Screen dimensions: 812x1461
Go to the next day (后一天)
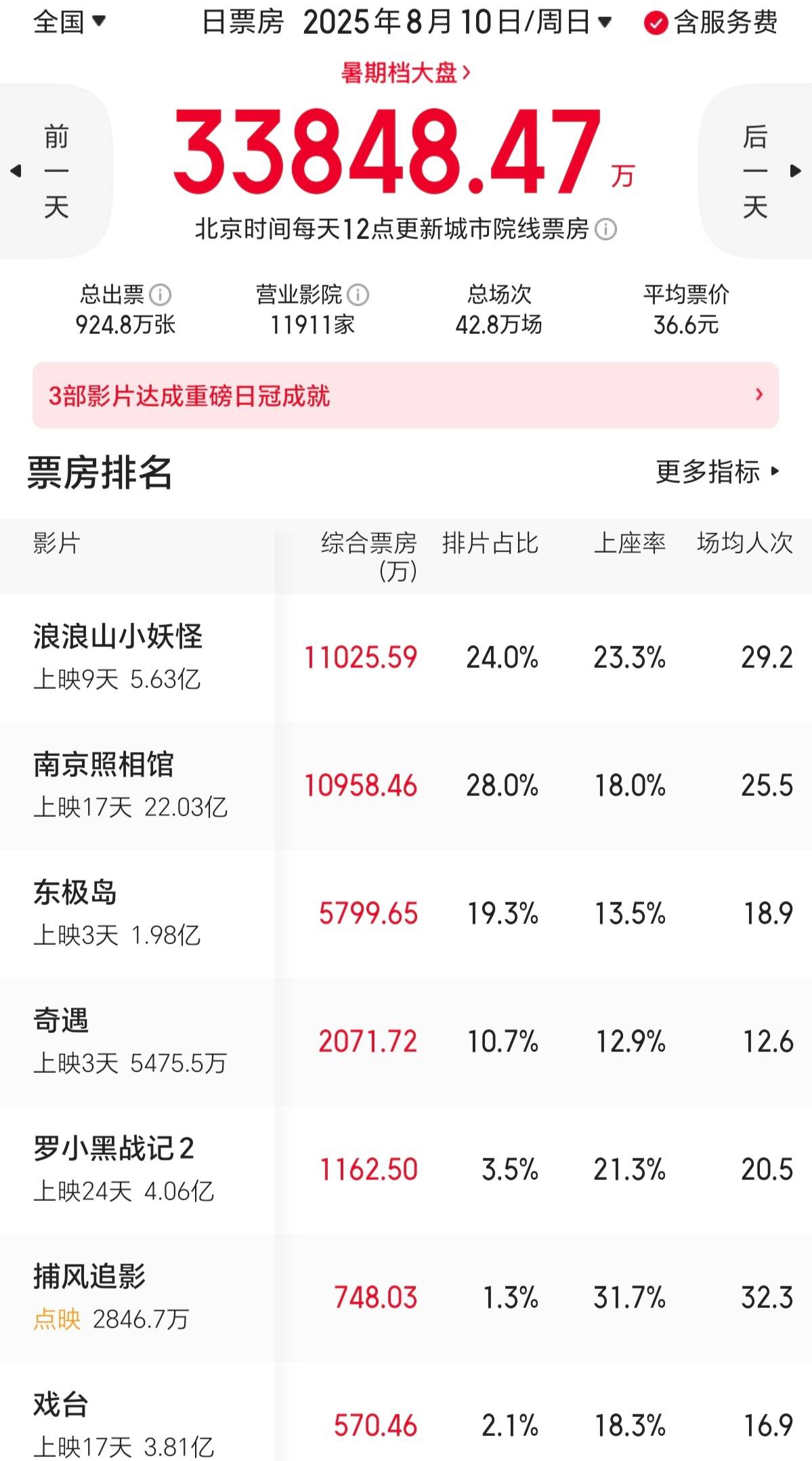coord(756,171)
